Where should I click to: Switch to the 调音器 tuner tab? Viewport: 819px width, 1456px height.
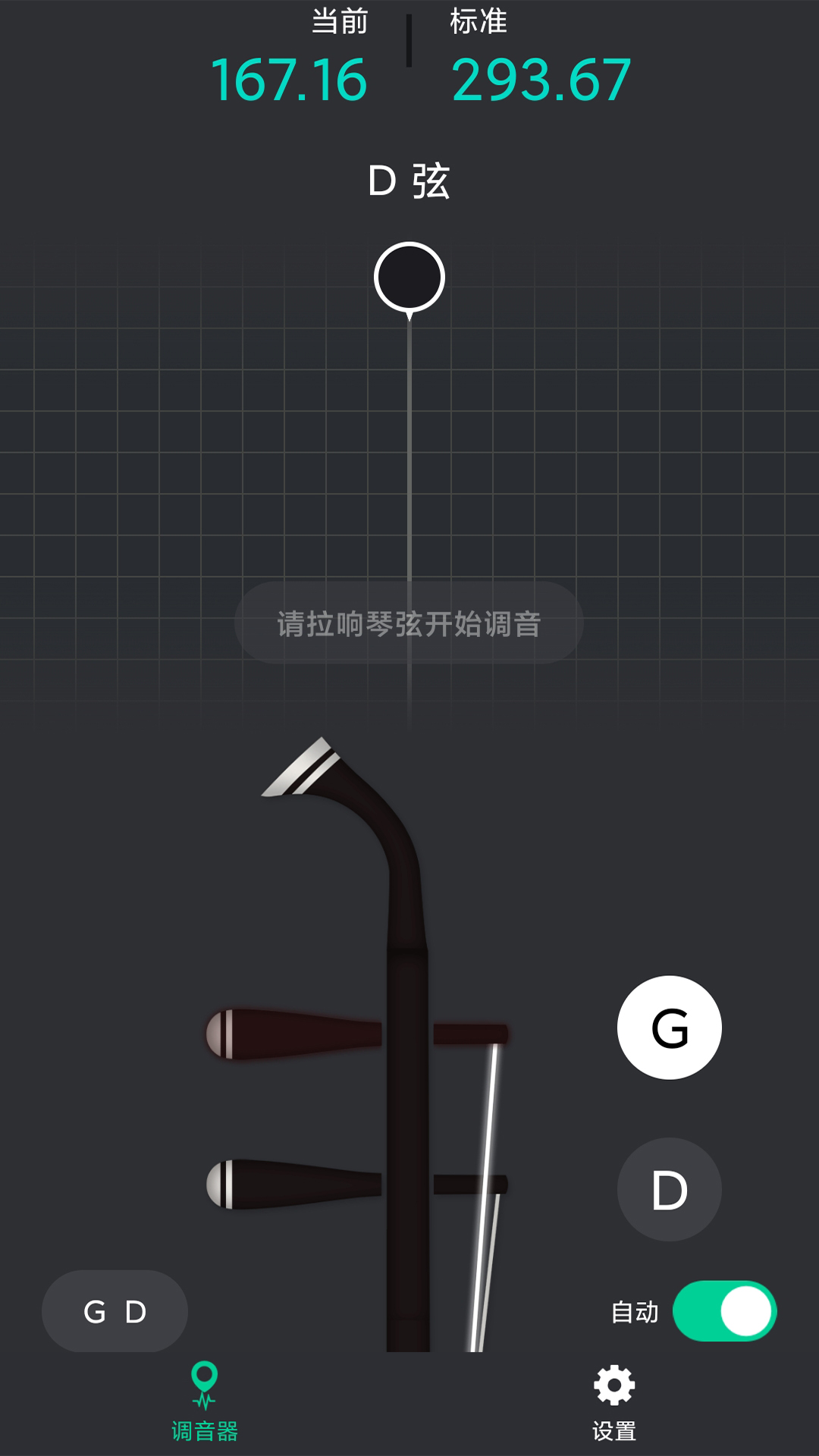click(x=205, y=1401)
